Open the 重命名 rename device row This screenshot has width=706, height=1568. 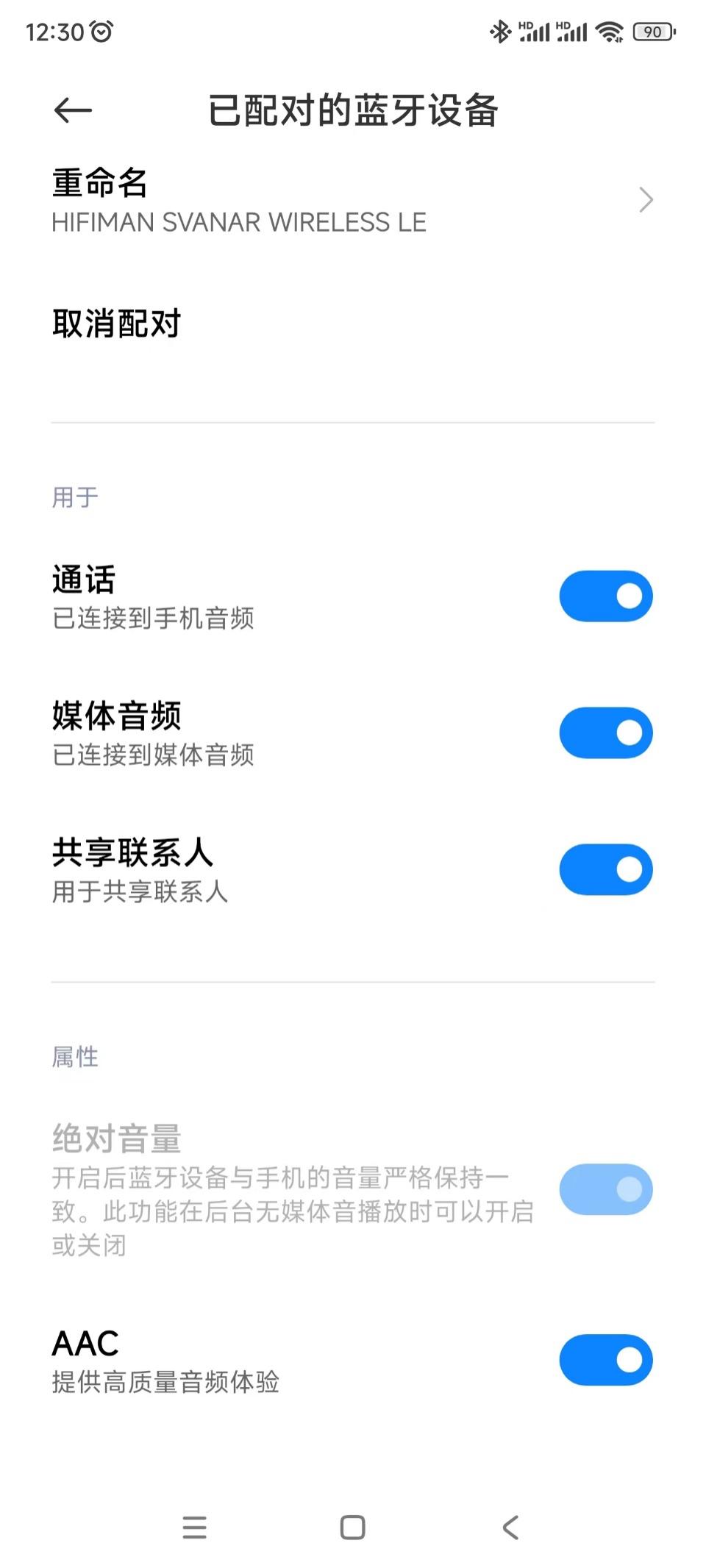coord(352,200)
